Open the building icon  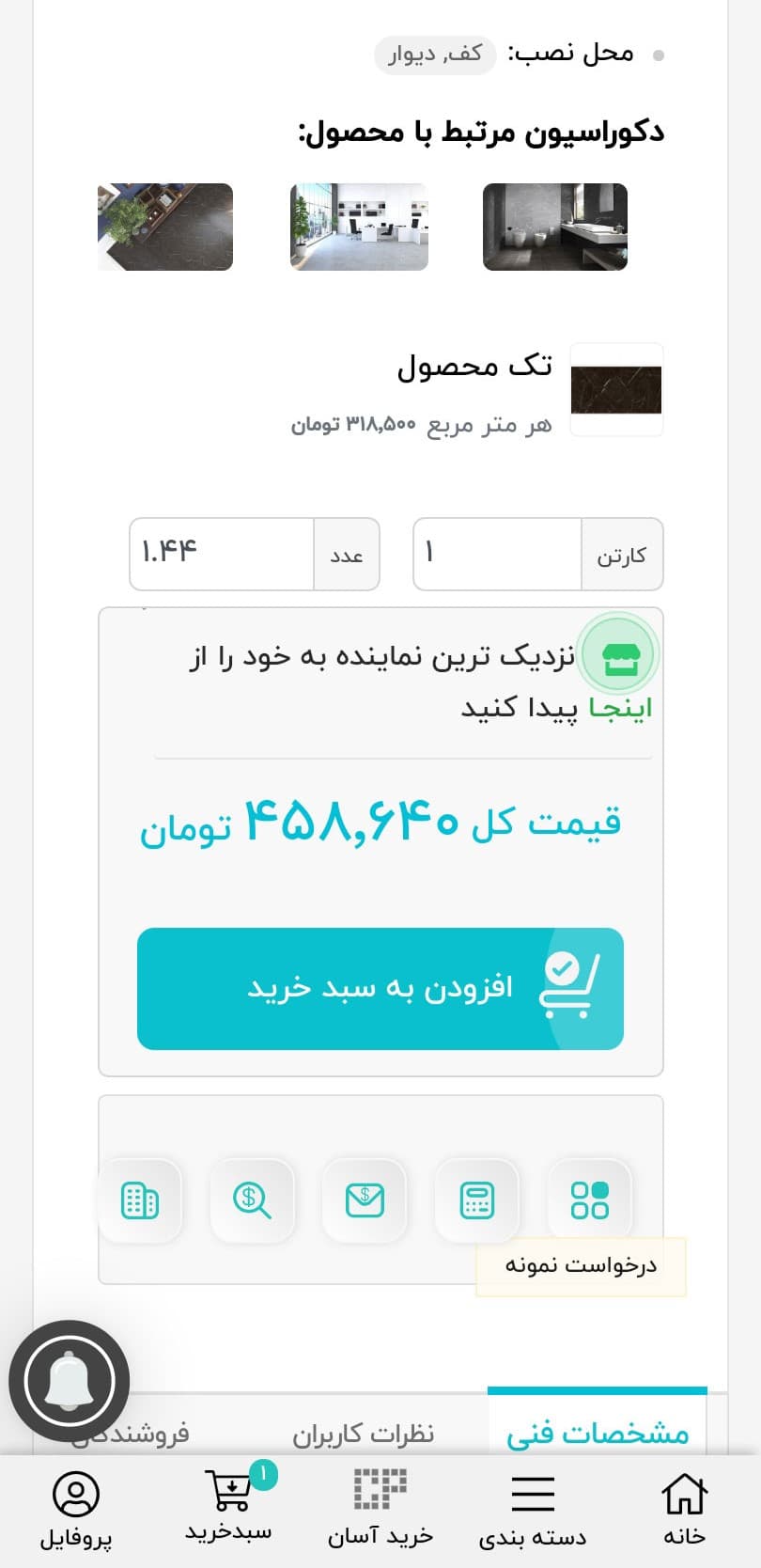pos(140,1200)
